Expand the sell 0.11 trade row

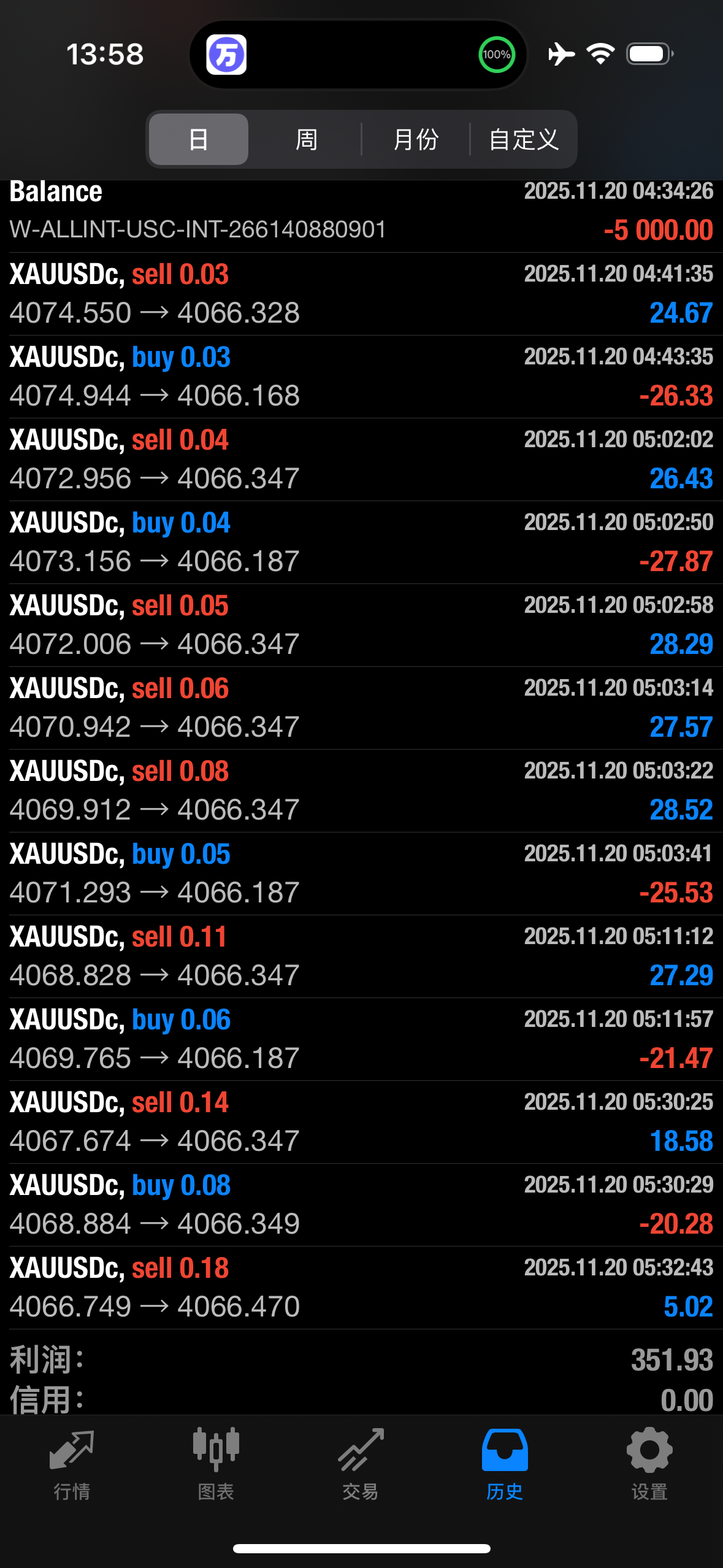click(361, 956)
